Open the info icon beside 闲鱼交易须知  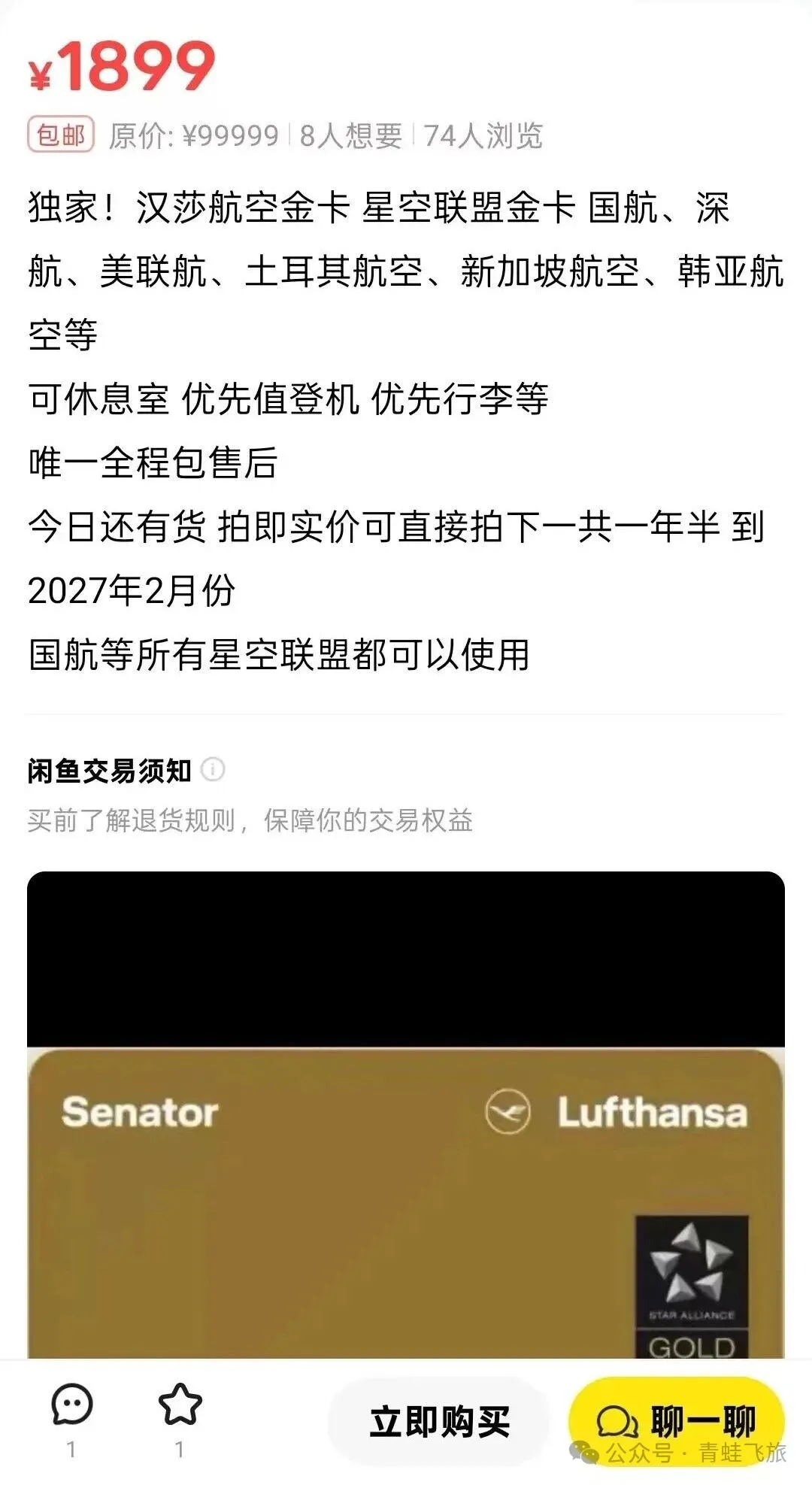[x=214, y=770]
